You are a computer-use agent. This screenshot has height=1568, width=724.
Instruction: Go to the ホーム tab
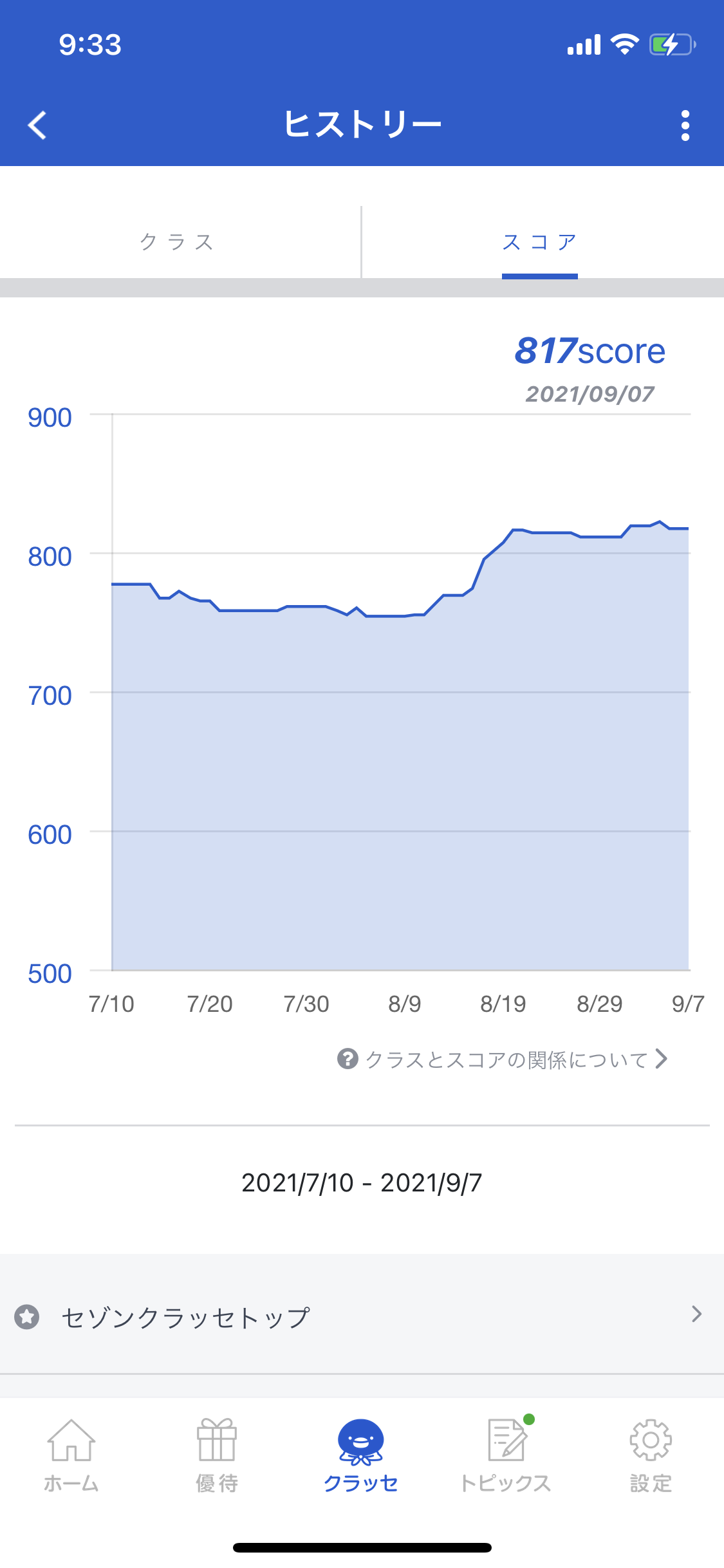(x=71, y=1455)
